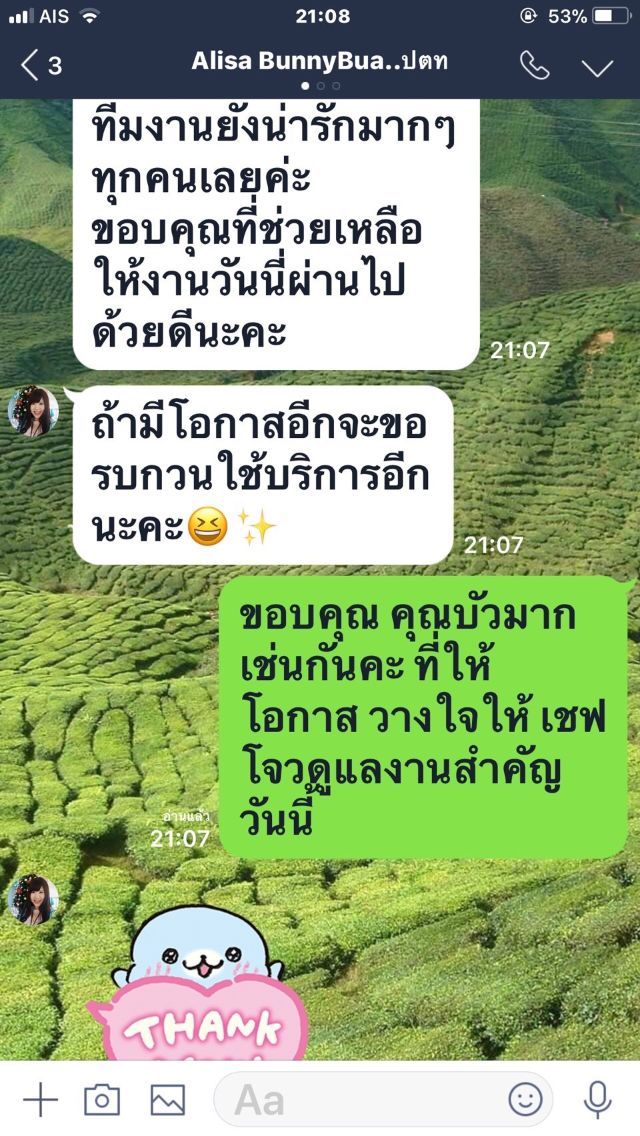Record a voice message with the microphone
This screenshot has height=1136, width=640.
[x=597, y=1100]
